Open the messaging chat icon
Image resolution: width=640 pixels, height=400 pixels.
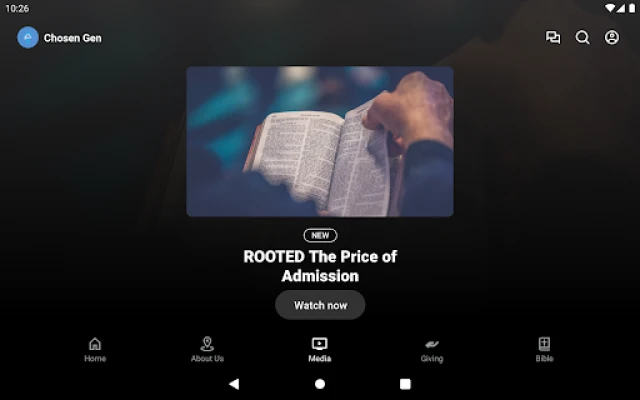tap(553, 38)
